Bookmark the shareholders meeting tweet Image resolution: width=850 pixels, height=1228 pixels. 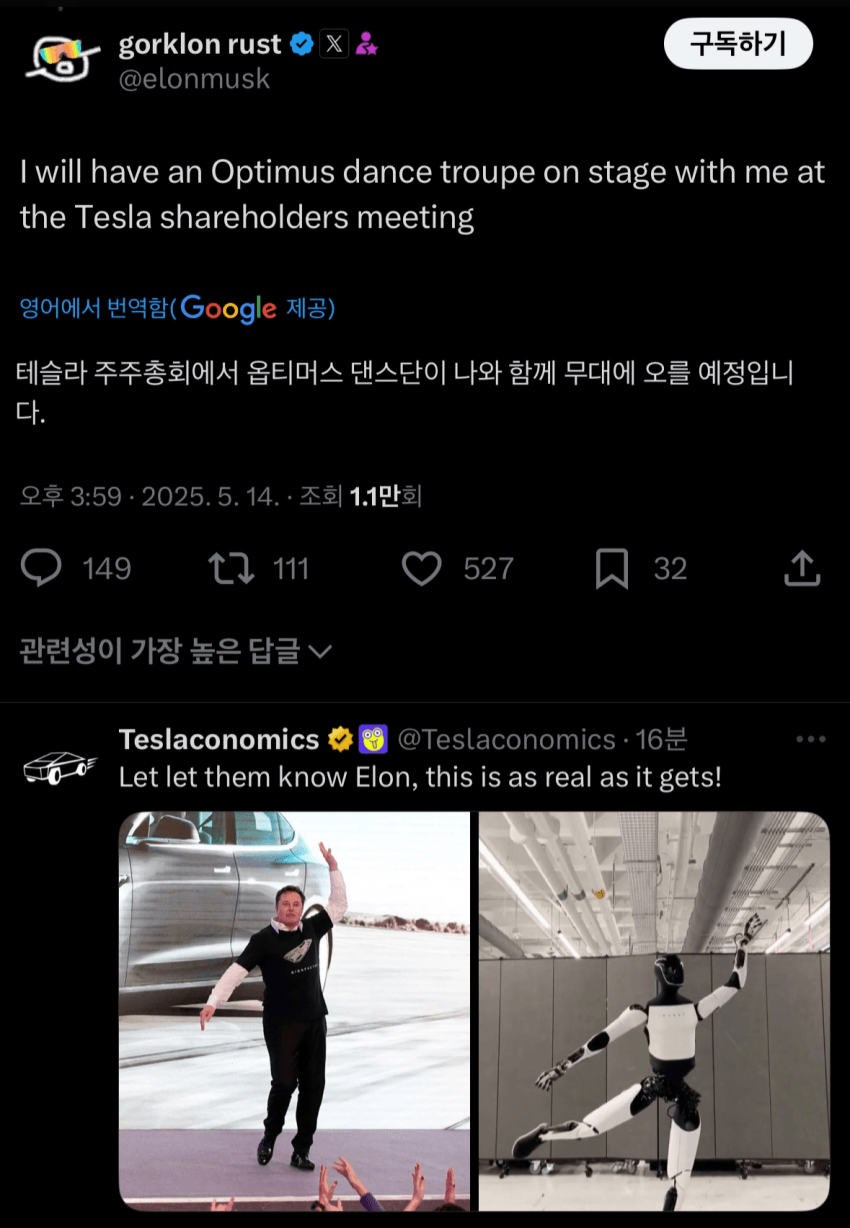[x=613, y=568]
